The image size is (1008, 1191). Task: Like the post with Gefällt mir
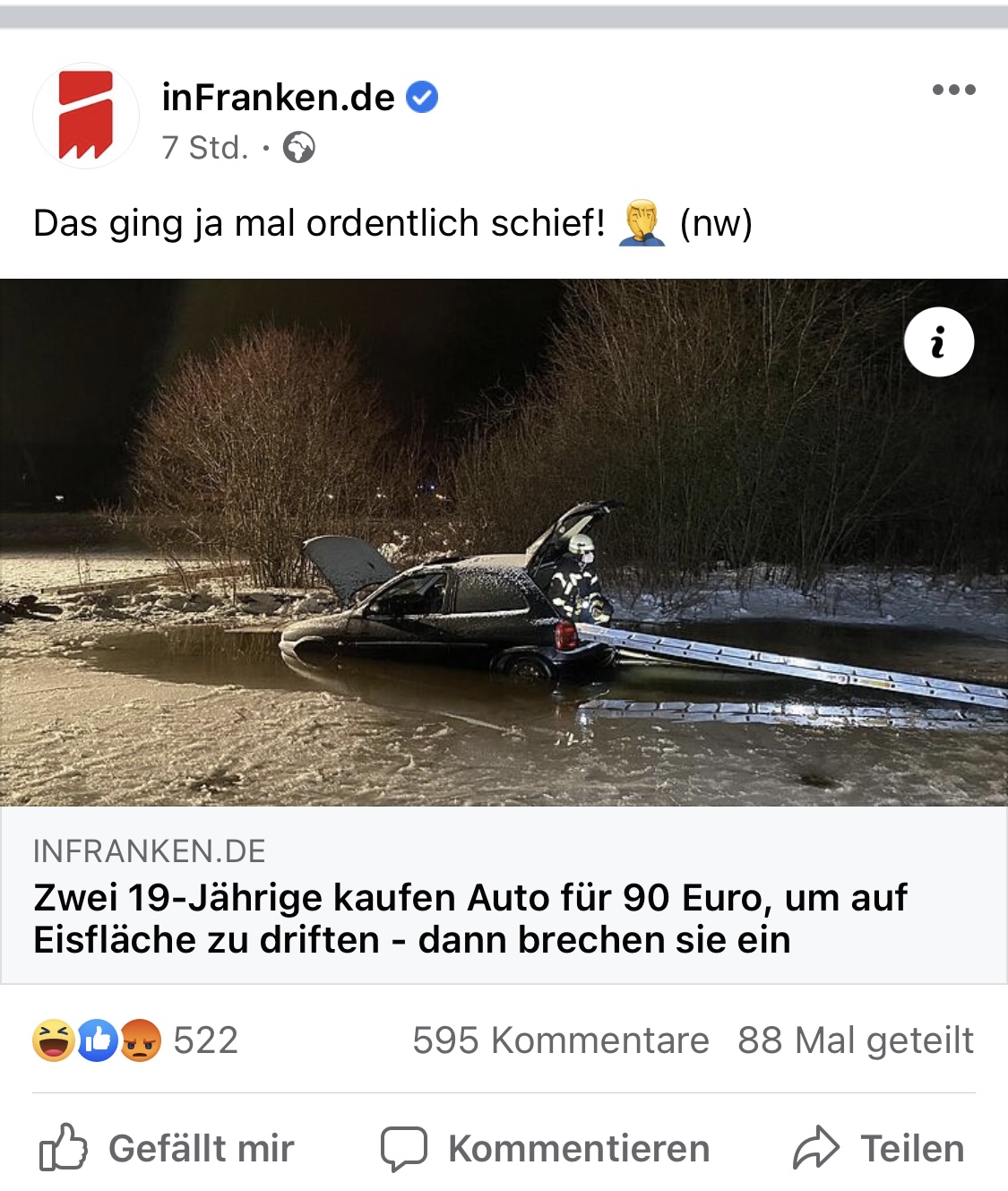point(168,1148)
